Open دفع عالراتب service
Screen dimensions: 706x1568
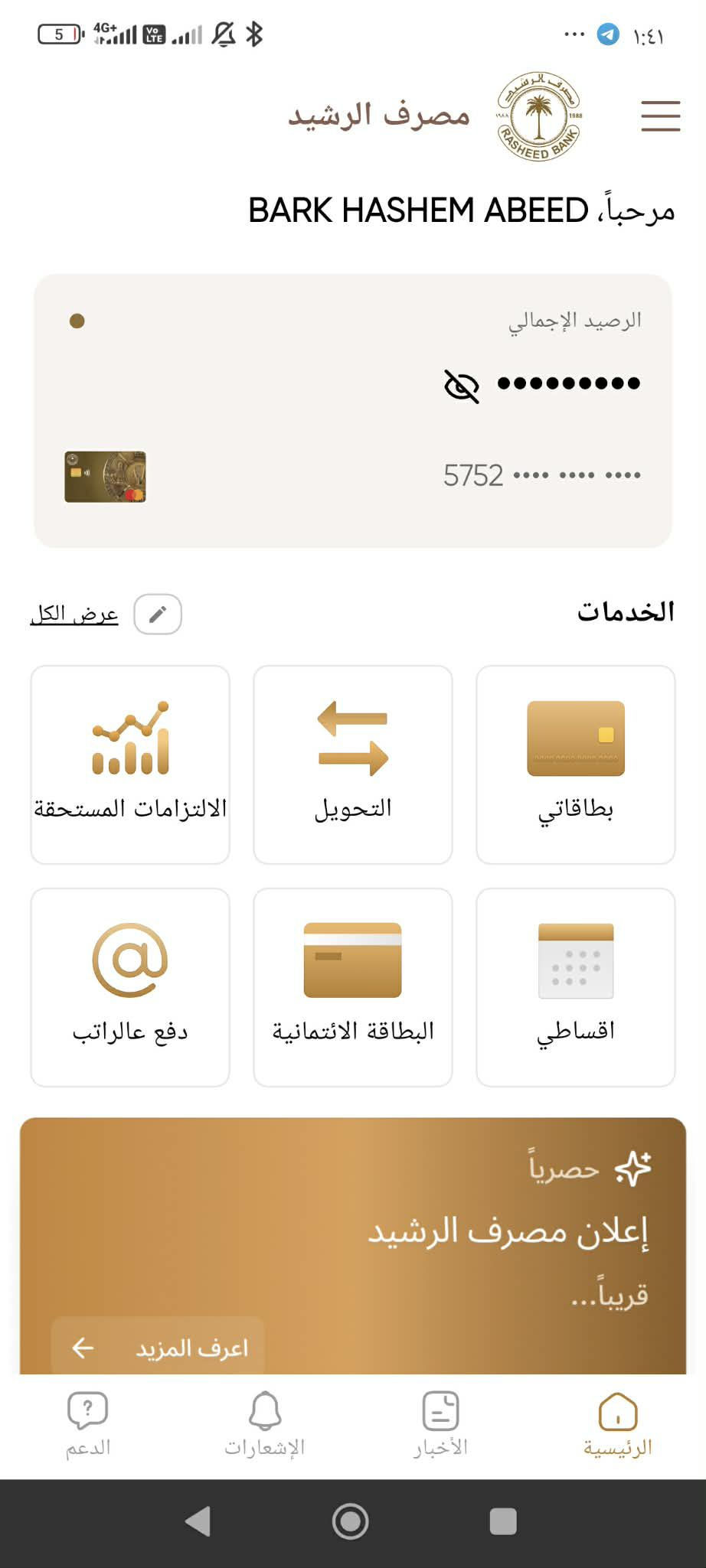click(x=130, y=986)
